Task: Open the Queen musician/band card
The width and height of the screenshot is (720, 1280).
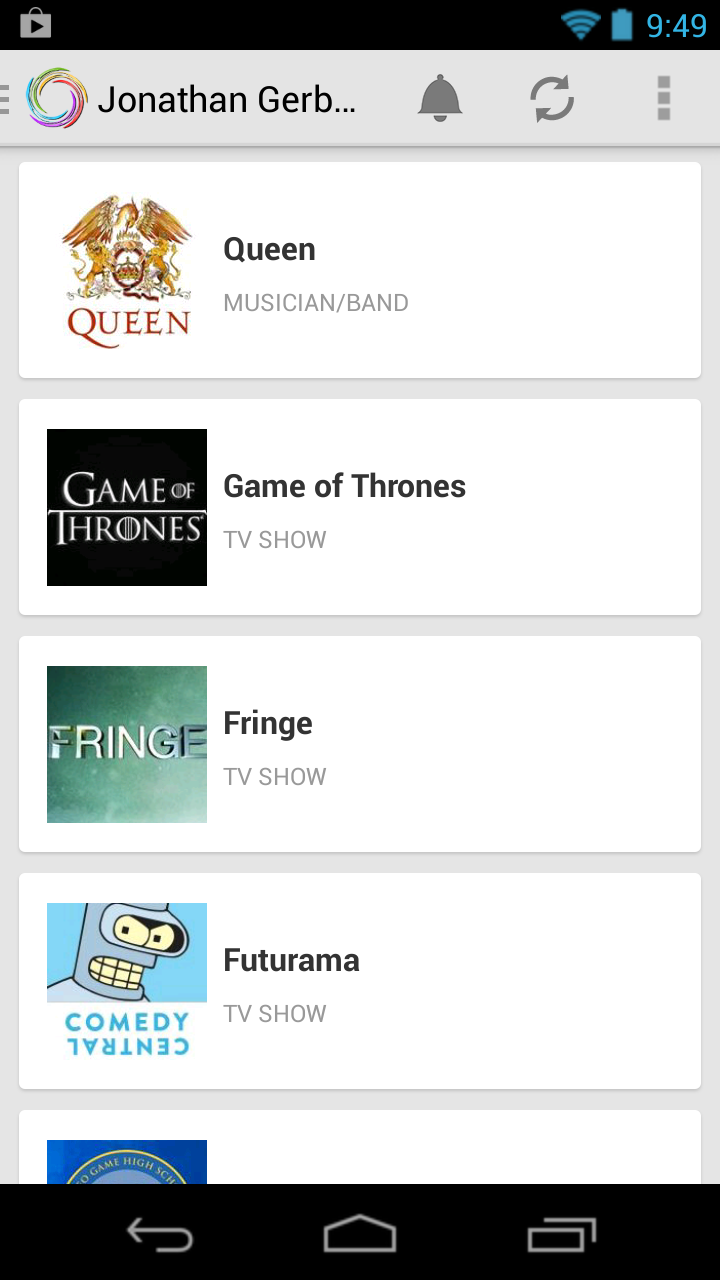Action: (360, 270)
